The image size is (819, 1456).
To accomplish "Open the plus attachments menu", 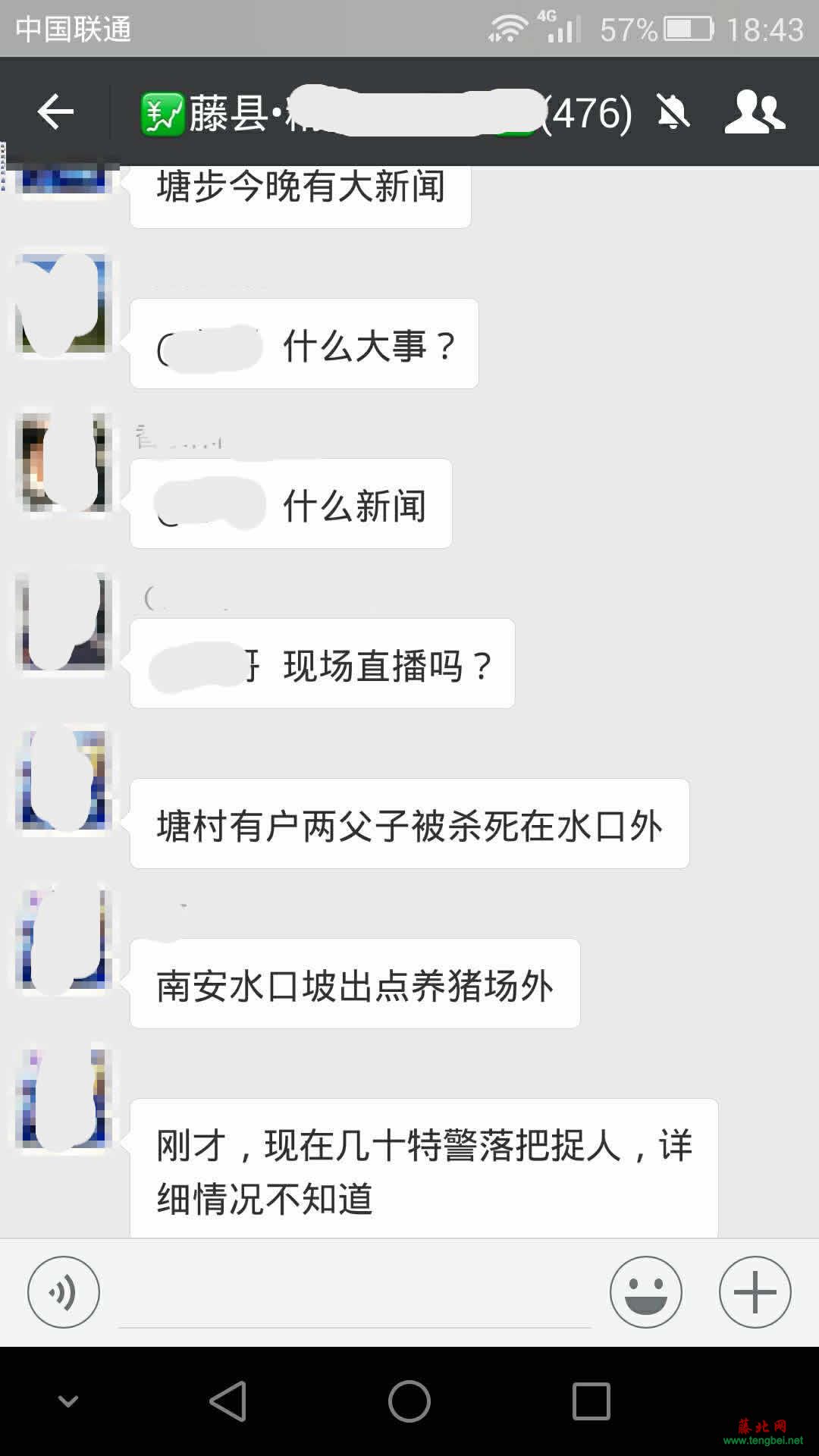I will tap(755, 1291).
